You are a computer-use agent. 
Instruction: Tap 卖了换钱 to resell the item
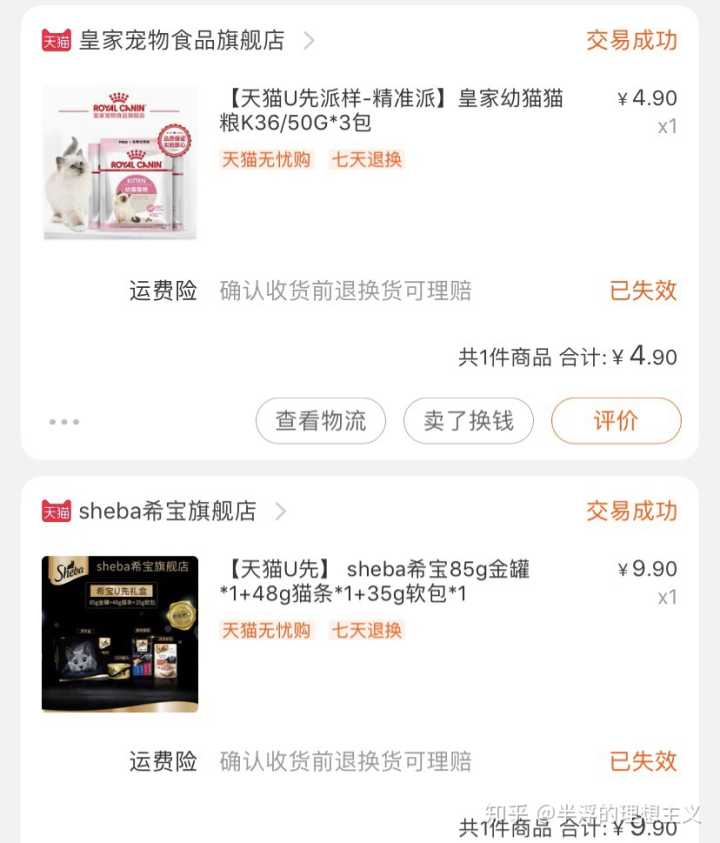click(468, 421)
